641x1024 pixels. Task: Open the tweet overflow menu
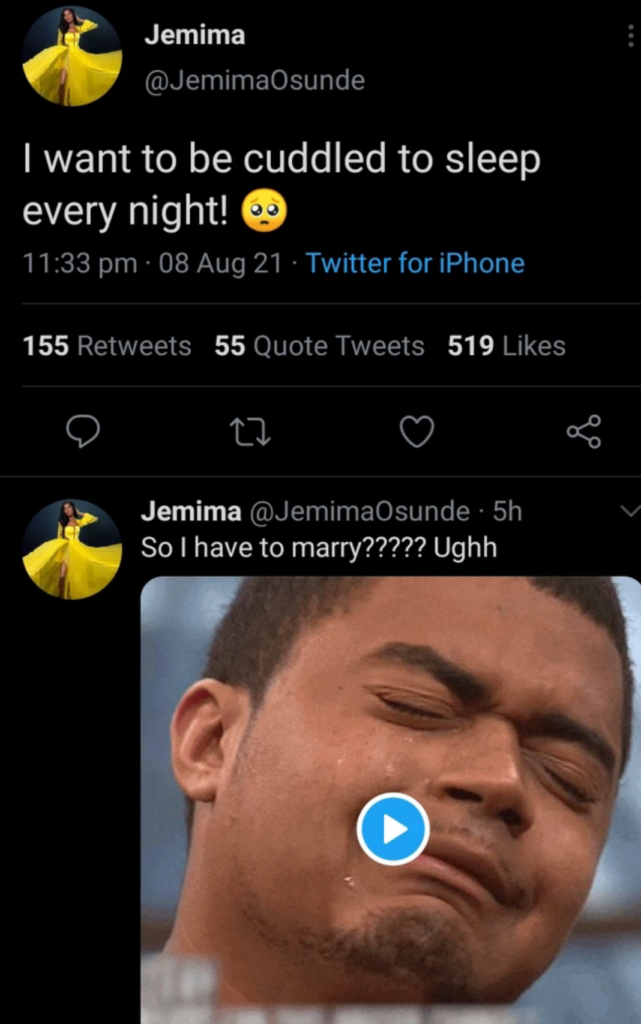(x=630, y=36)
